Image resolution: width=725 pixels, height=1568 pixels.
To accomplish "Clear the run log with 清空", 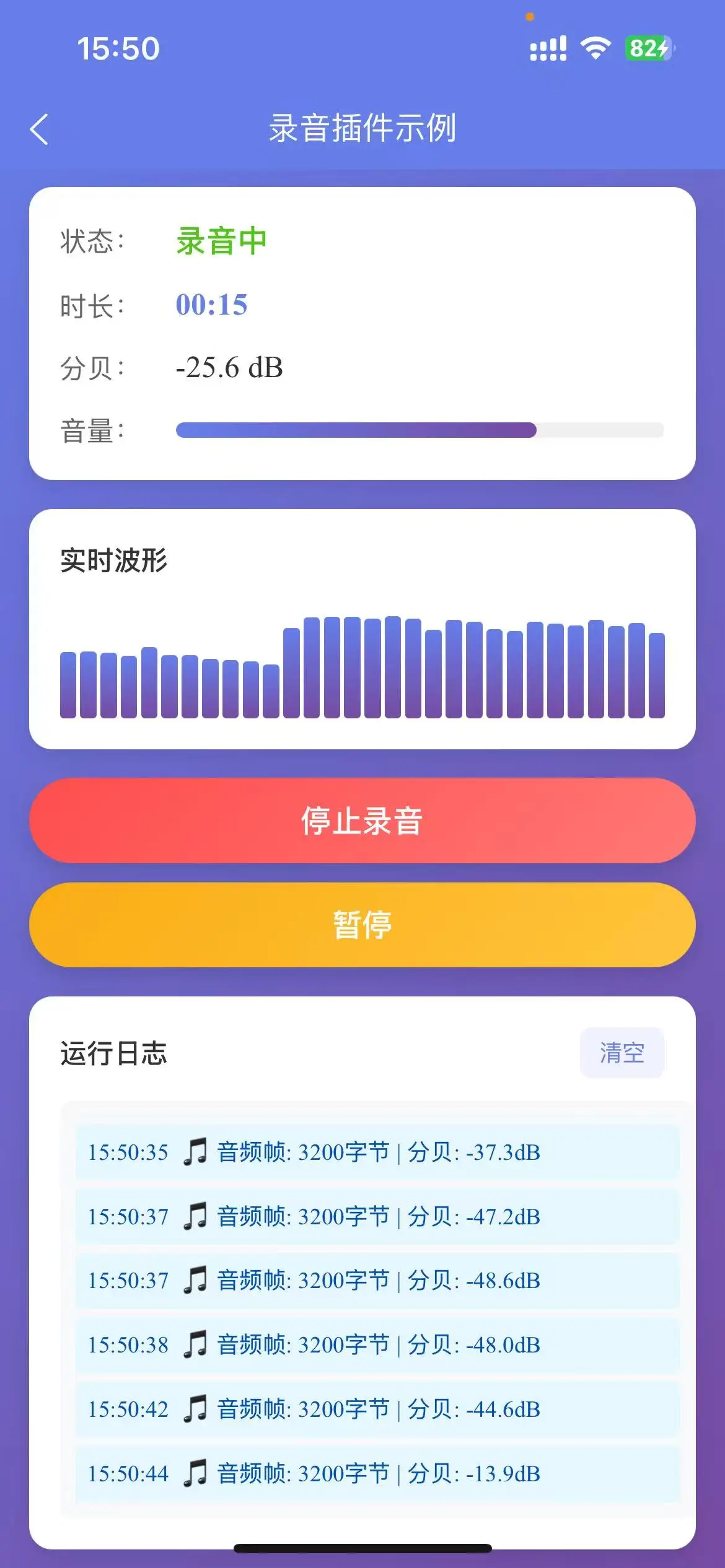I will pos(622,1053).
